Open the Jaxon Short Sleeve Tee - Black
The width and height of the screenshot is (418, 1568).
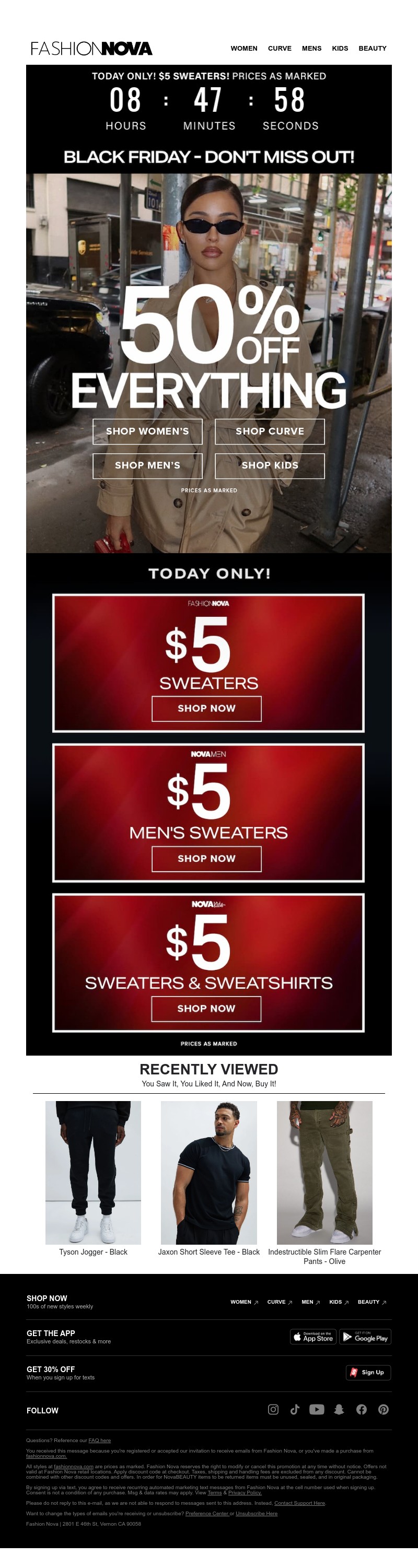point(209,1172)
